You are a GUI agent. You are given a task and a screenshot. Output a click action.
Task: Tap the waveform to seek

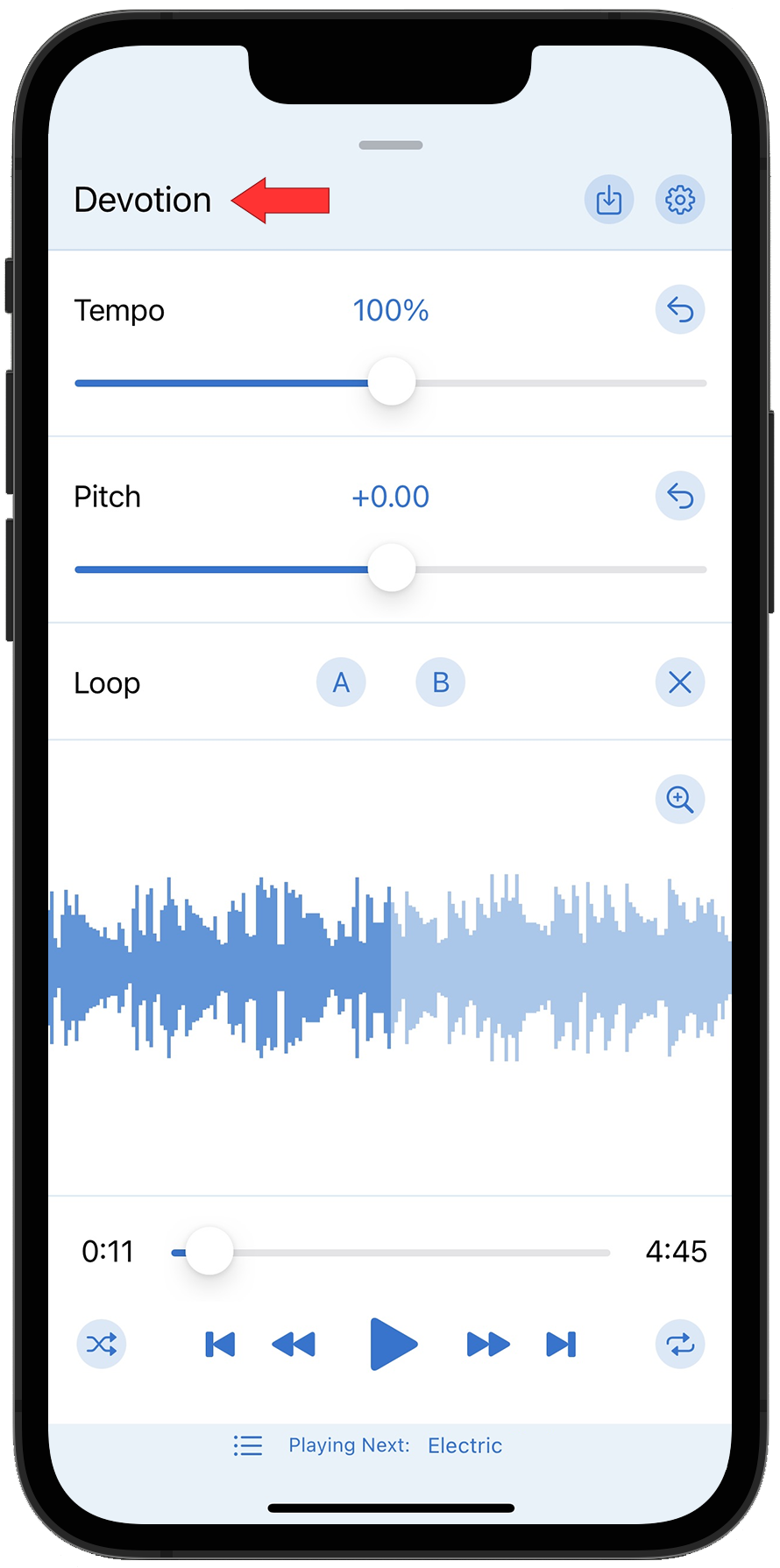526,964
